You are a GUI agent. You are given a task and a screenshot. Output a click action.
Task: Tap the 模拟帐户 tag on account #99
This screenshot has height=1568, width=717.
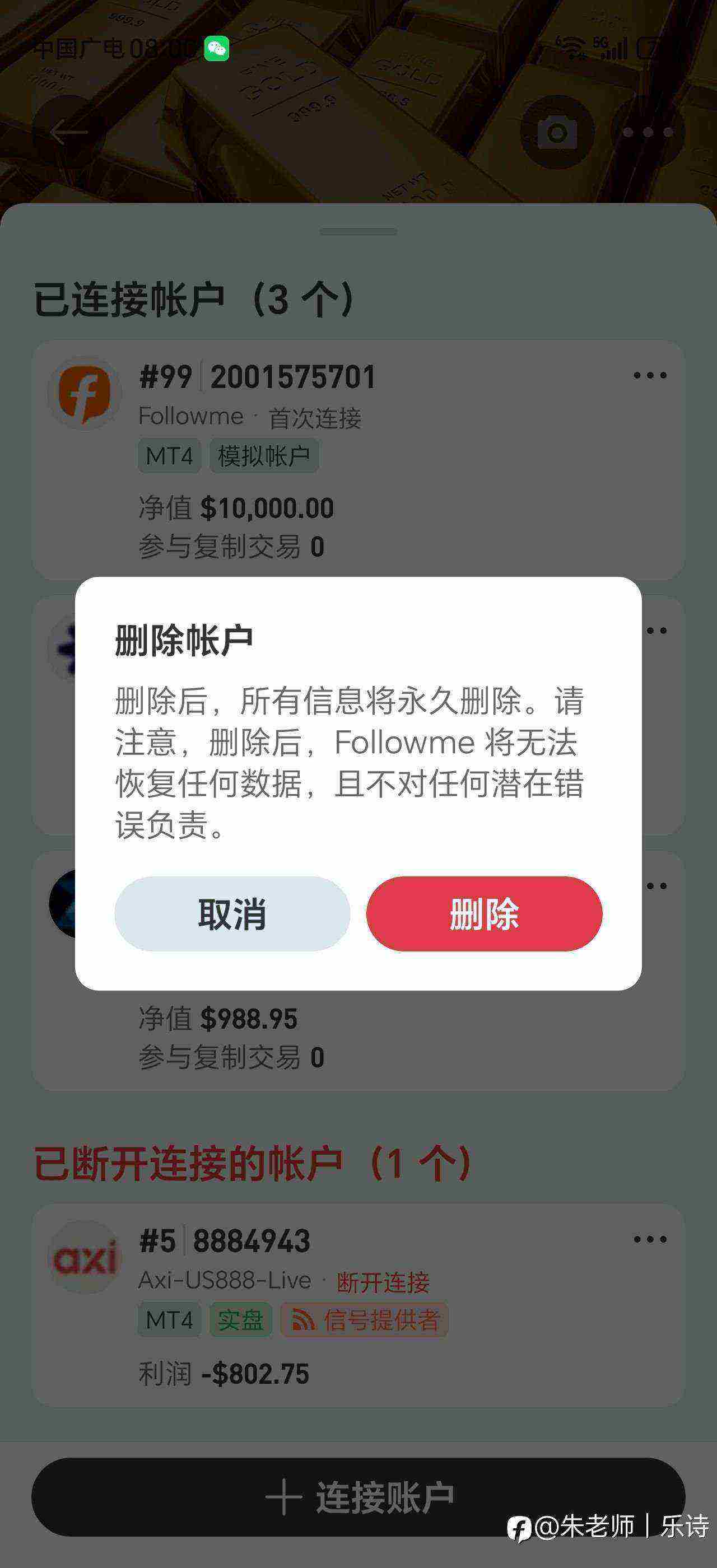264,455
